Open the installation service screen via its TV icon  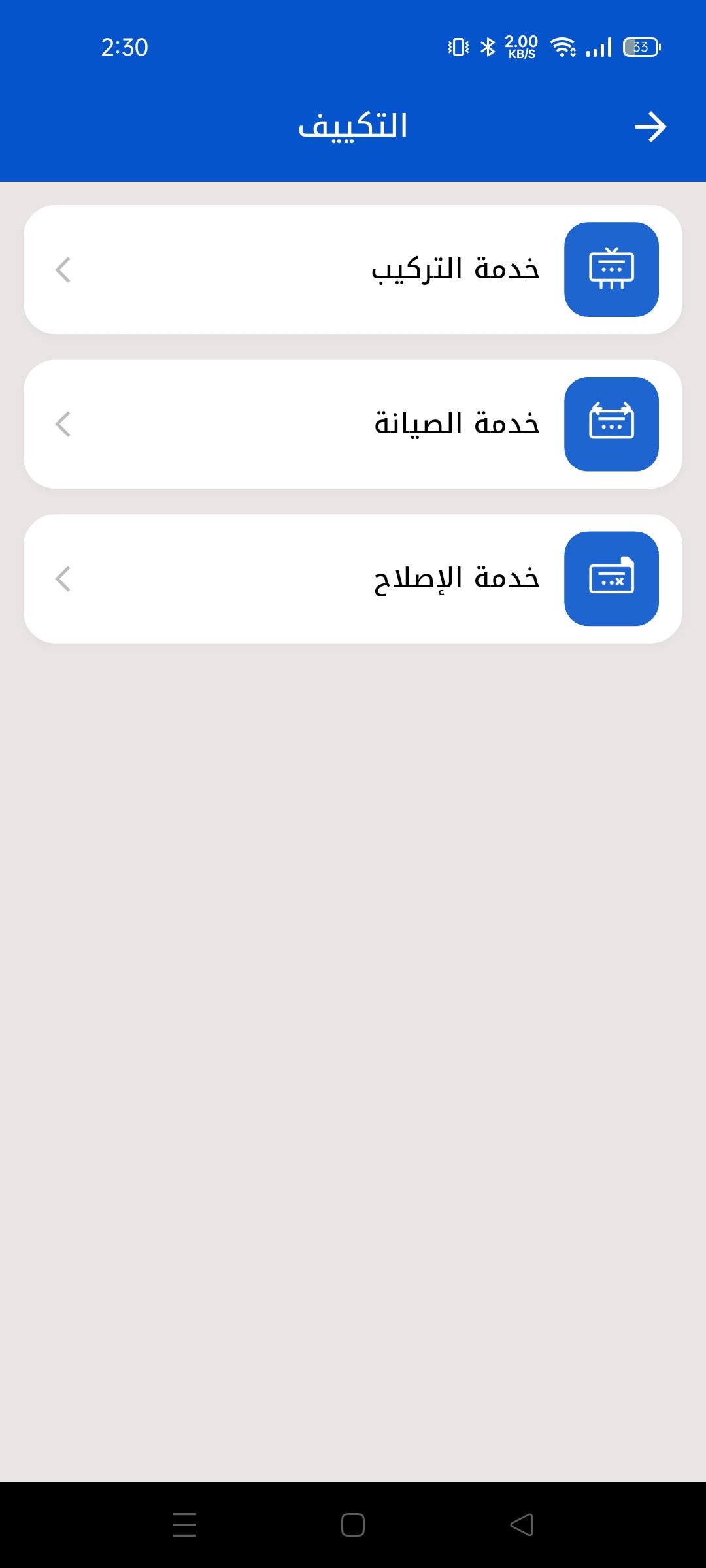[x=611, y=269]
